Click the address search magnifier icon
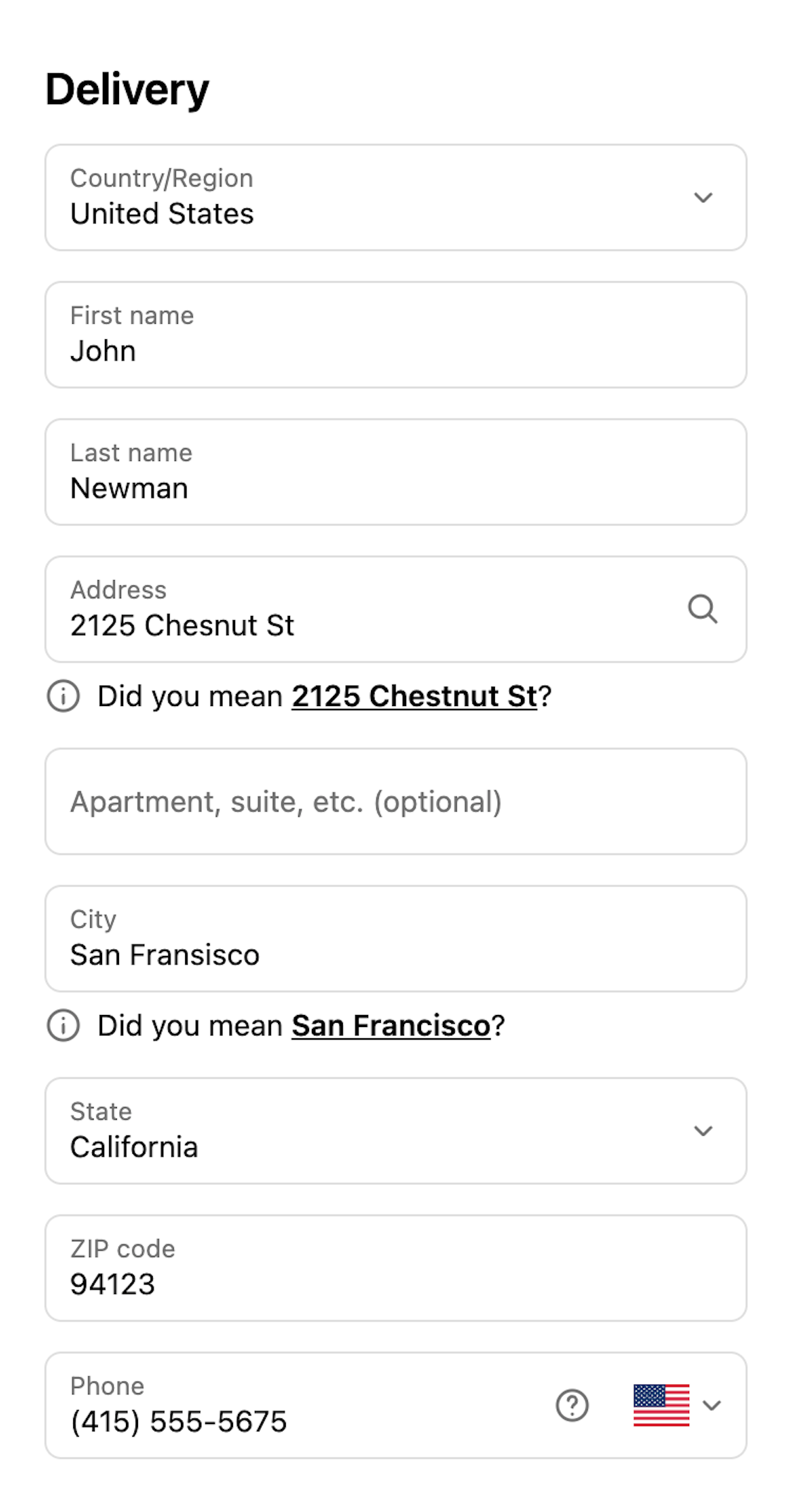Image resolution: width=792 pixels, height=1512 pixels. pos(705,610)
